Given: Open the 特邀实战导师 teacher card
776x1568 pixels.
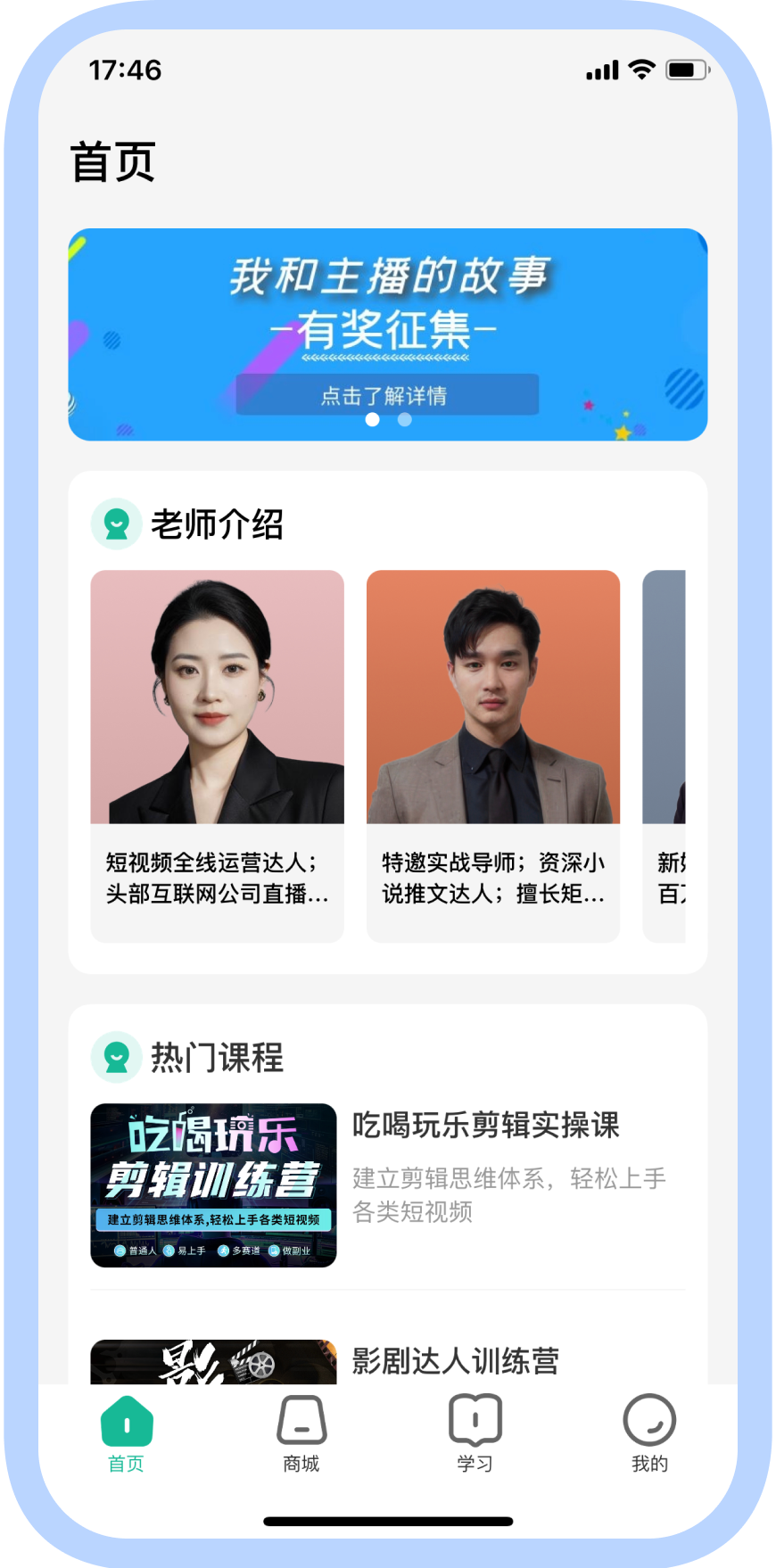Looking at the screenshot, I should click(492, 755).
